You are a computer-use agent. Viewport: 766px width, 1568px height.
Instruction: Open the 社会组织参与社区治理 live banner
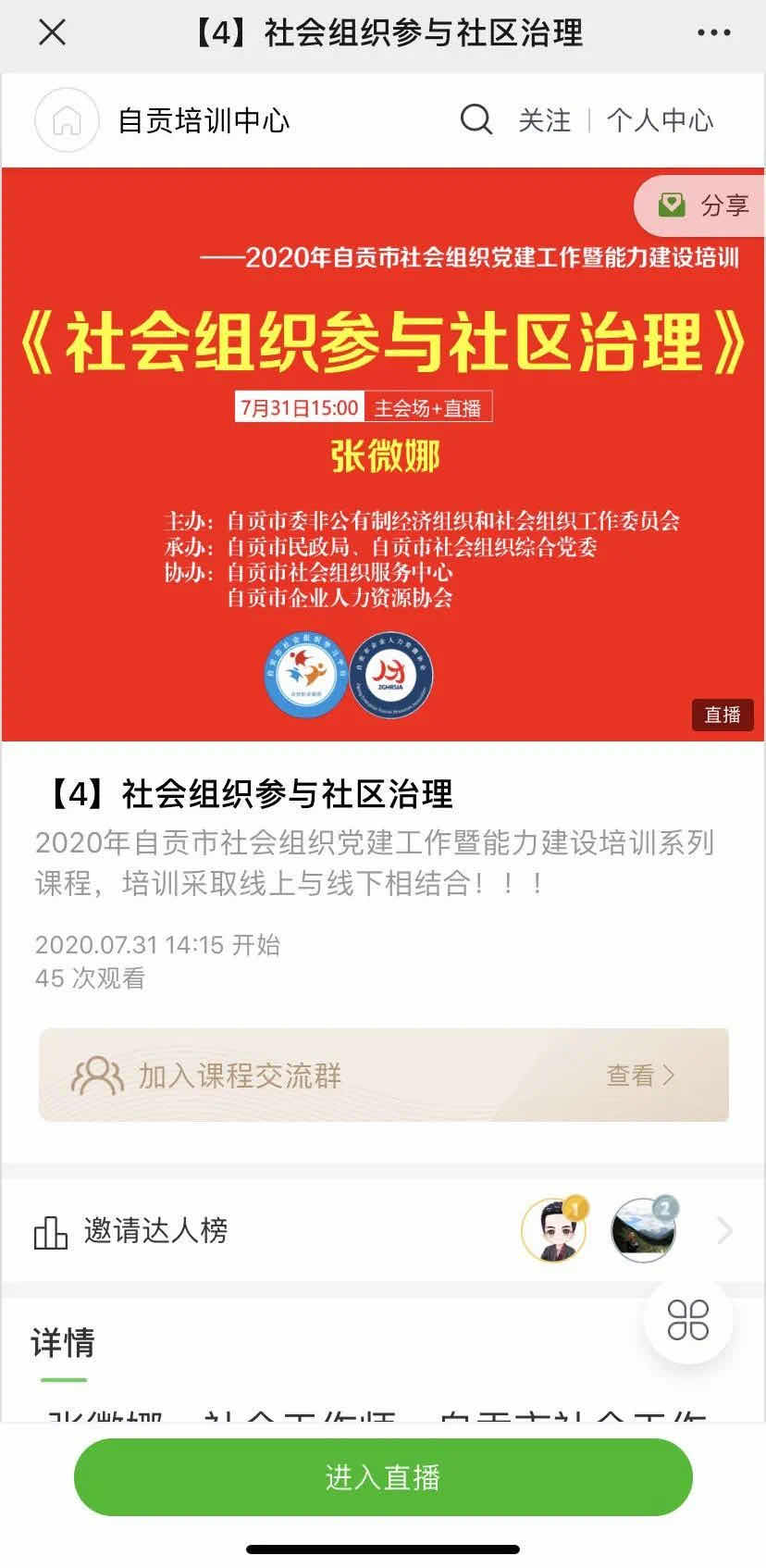tap(383, 454)
